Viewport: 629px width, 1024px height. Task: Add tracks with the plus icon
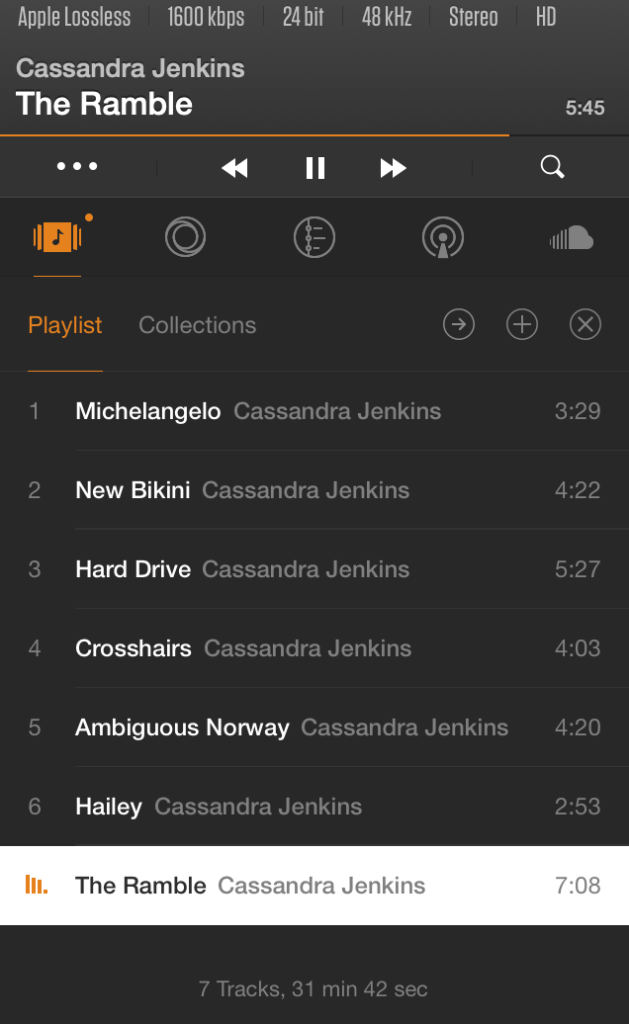coord(522,324)
